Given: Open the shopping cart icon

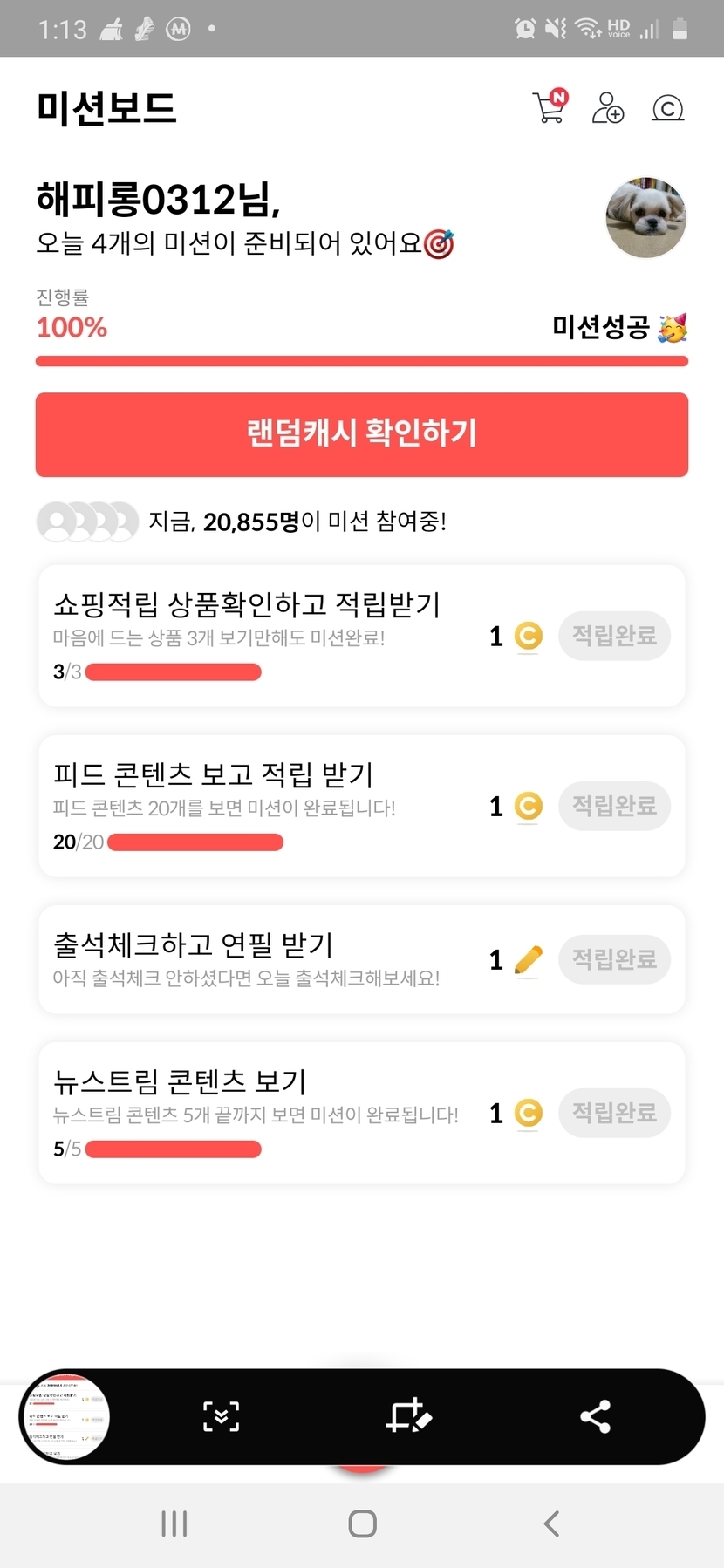Looking at the screenshot, I should (x=549, y=107).
